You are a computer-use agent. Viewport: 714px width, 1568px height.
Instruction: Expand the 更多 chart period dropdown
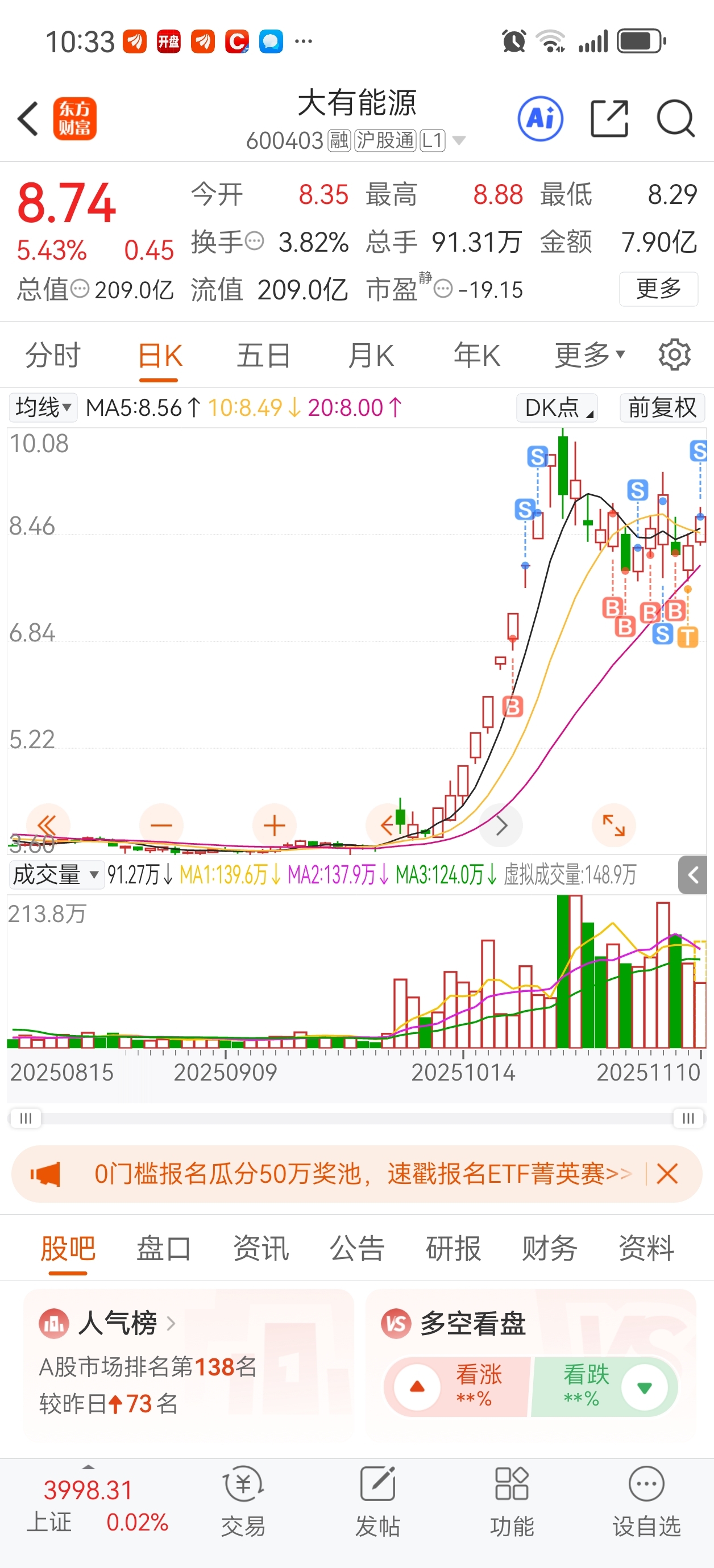[x=588, y=356]
